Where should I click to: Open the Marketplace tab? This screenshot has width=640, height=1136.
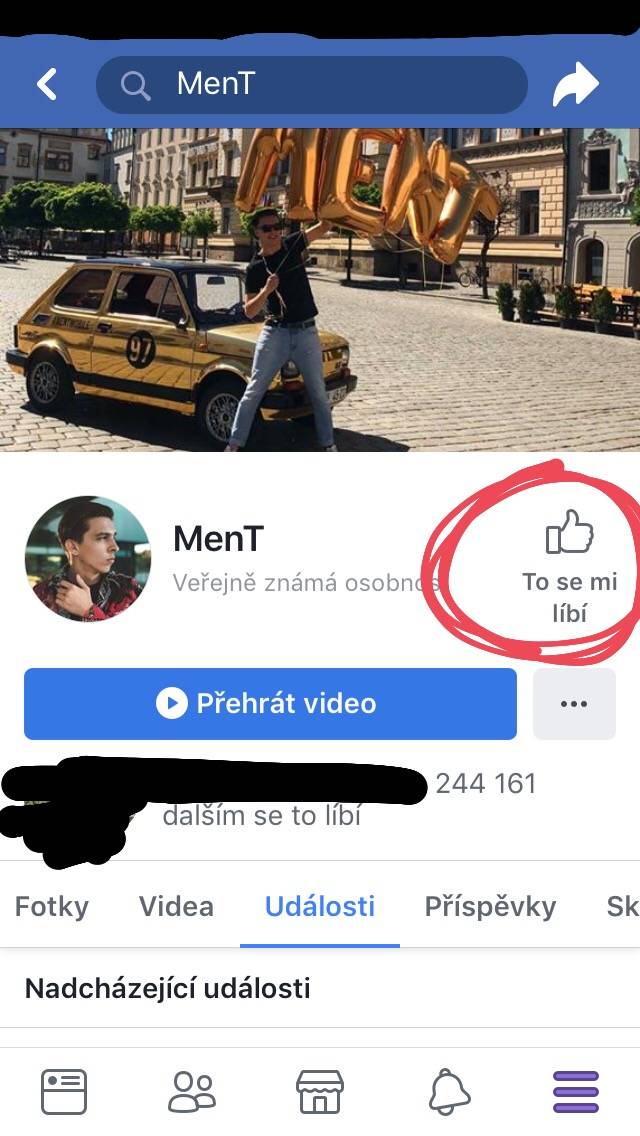(320, 1092)
